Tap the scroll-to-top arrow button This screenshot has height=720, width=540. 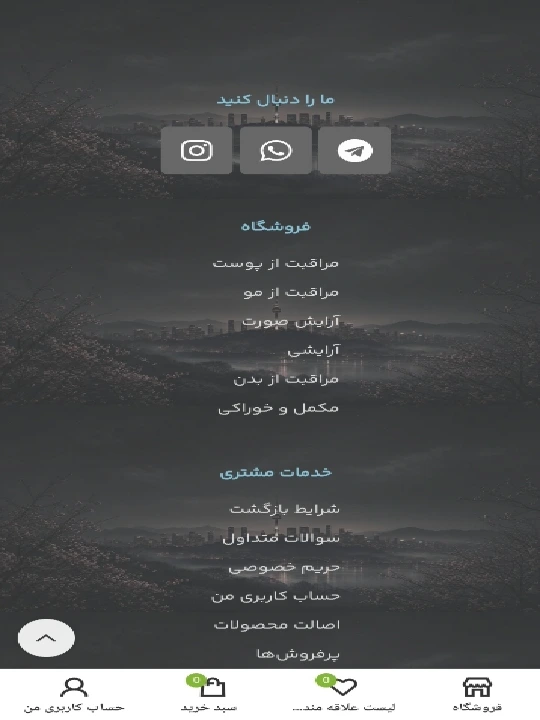[x=46, y=638]
